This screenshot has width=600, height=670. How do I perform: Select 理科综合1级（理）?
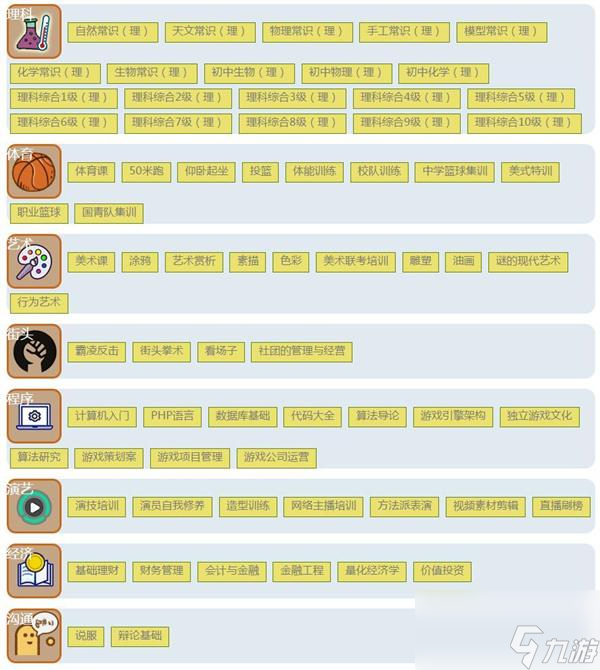(63, 97)
